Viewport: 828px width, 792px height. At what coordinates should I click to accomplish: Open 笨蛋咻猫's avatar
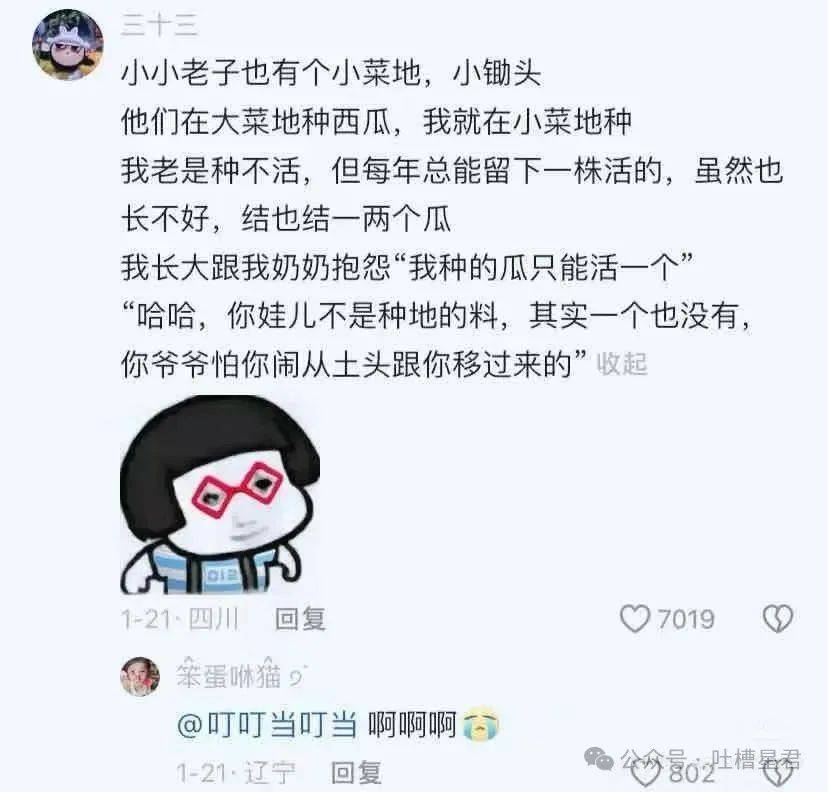click(x=140, y=677)
